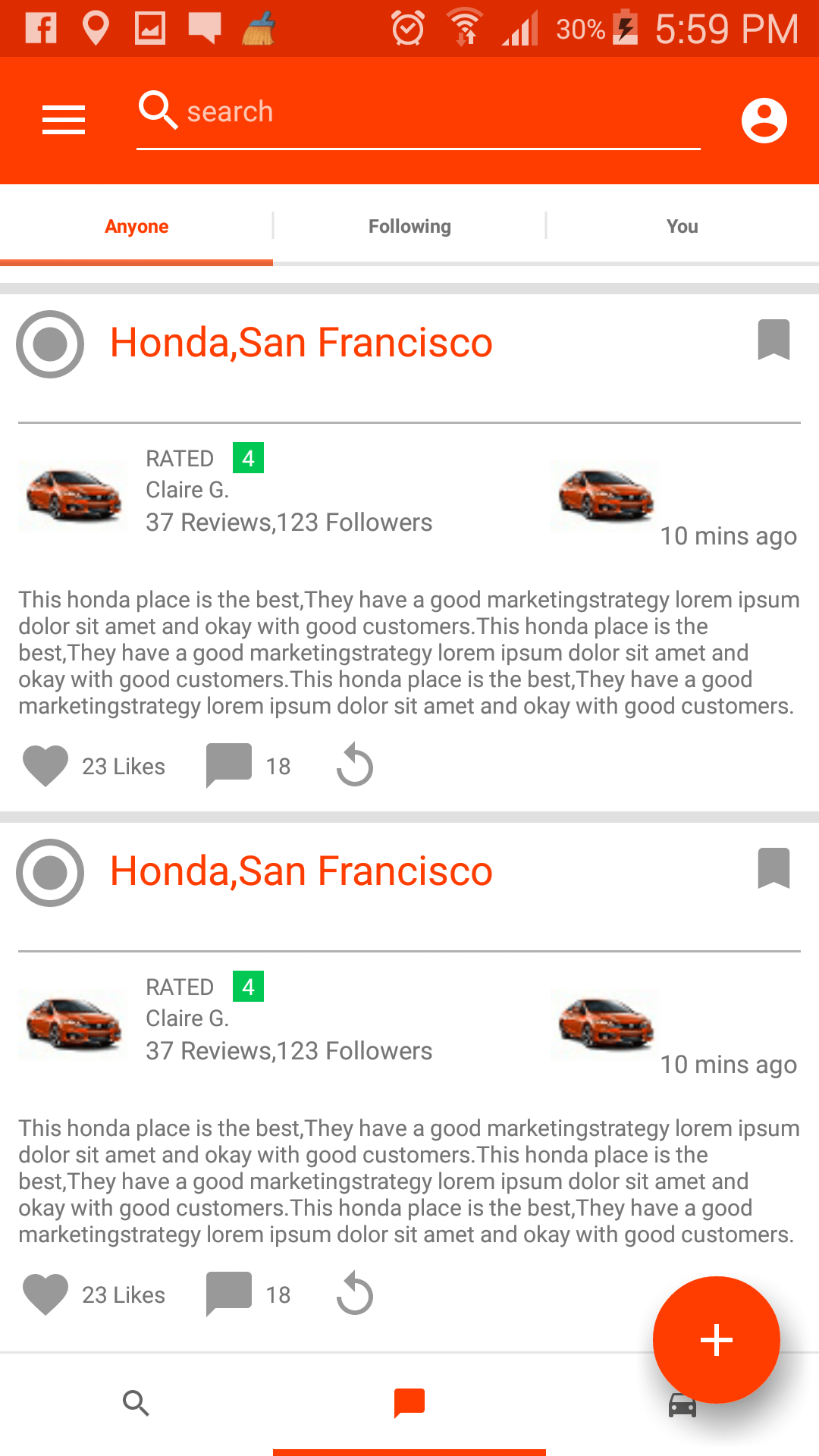This screenshot has height=1456, width=819.
Task: Open the hamburger drawer menu
Action: coord(64,120)
